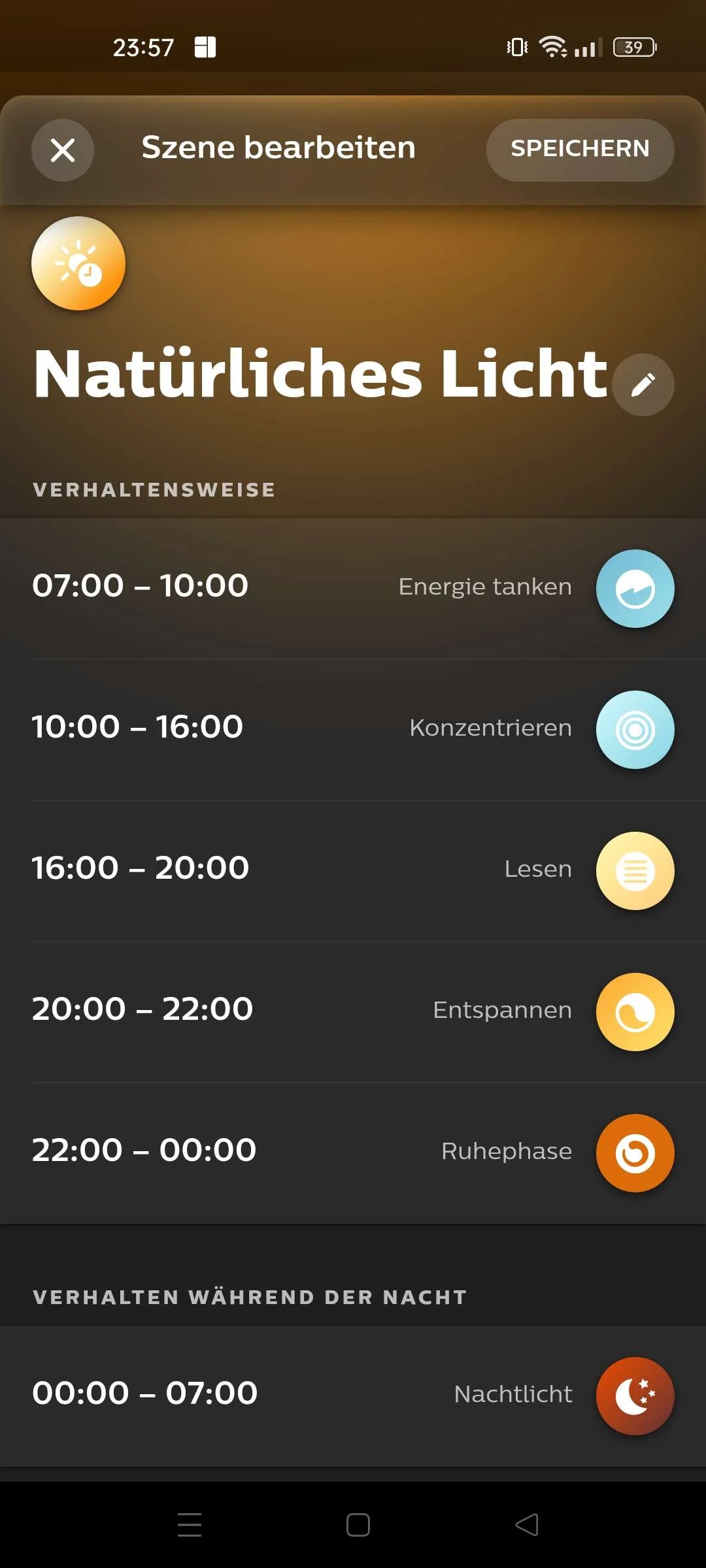
Task: Select the orange Ruhephase icon
Action: pyautogui.click(x=635, y=1152)
